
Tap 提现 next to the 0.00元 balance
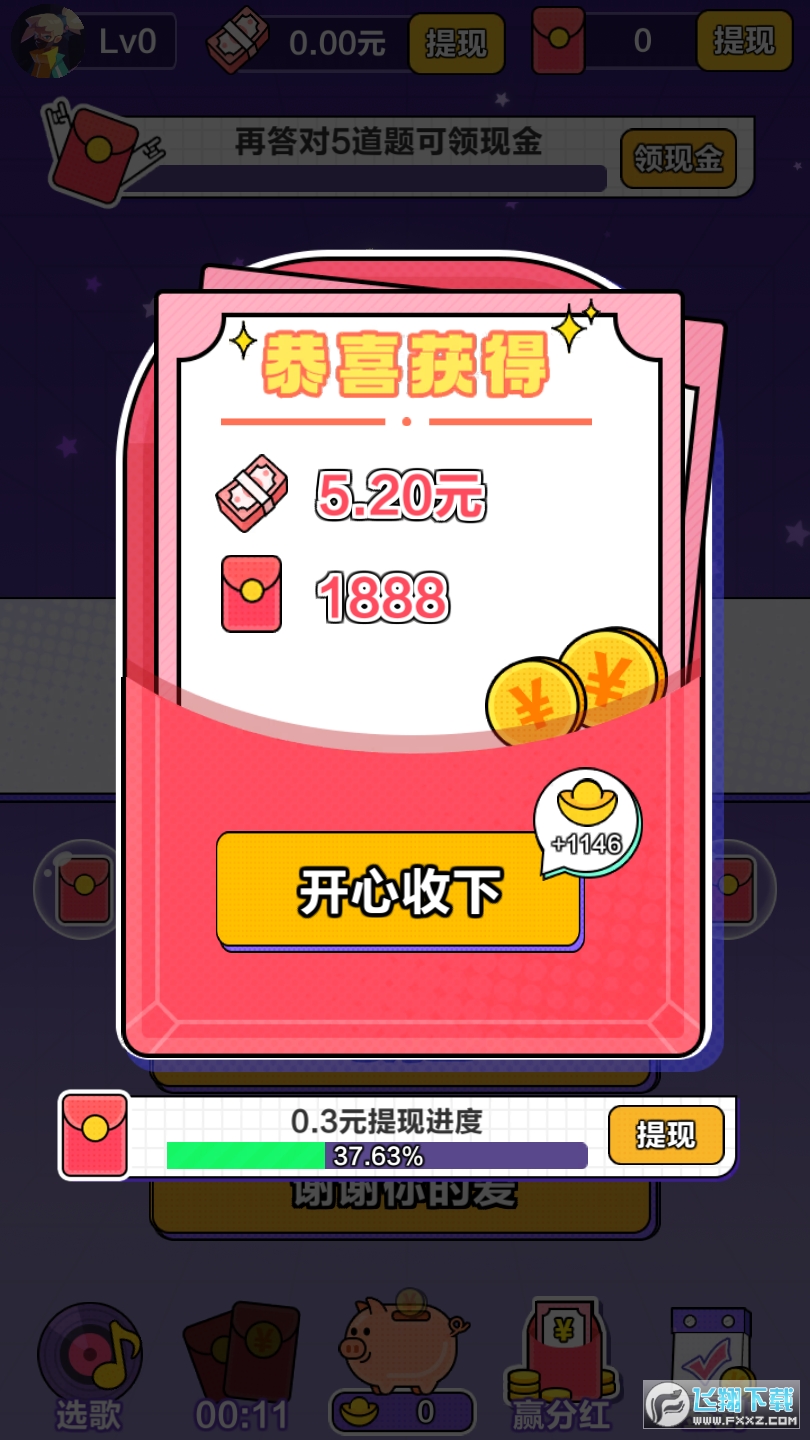(456, 43)
